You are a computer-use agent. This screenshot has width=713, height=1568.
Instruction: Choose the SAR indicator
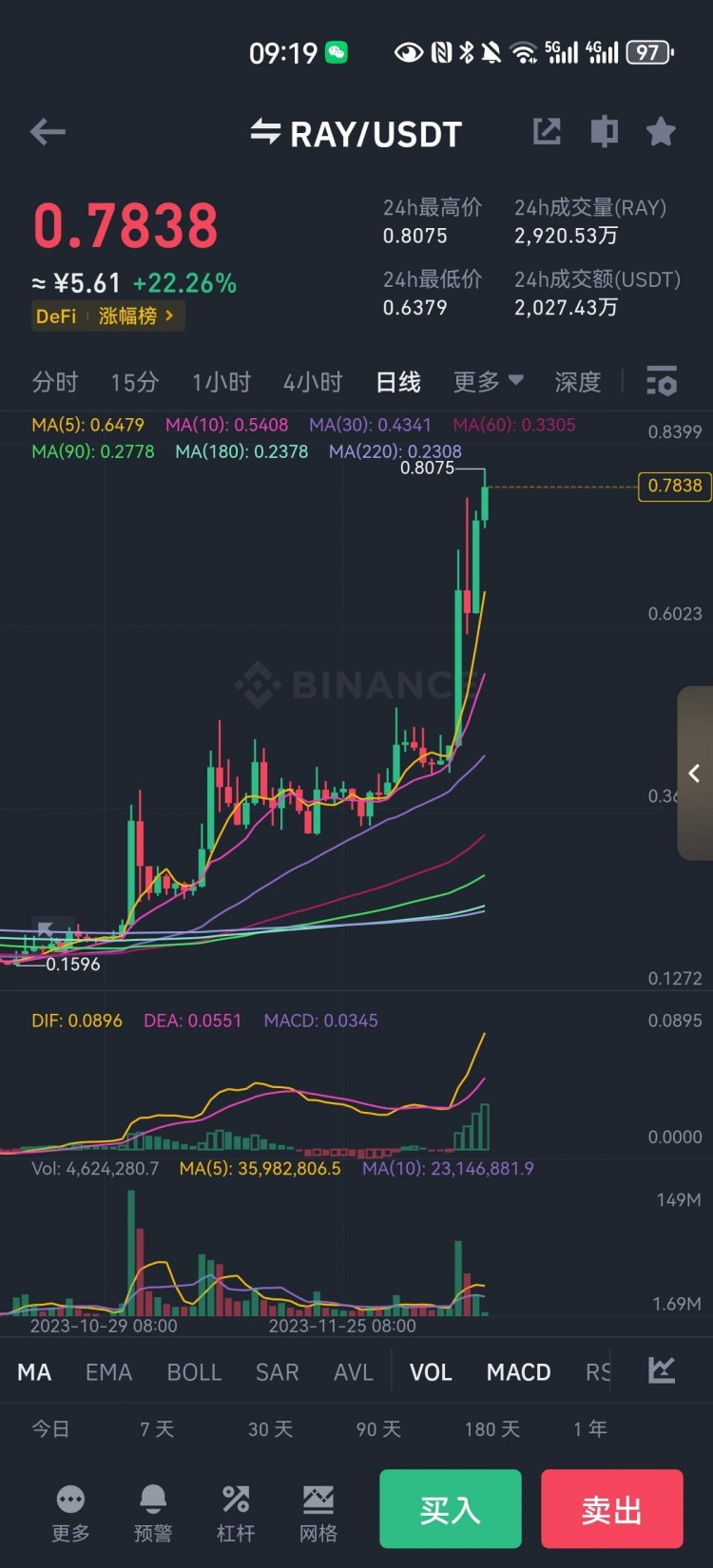277,1372
